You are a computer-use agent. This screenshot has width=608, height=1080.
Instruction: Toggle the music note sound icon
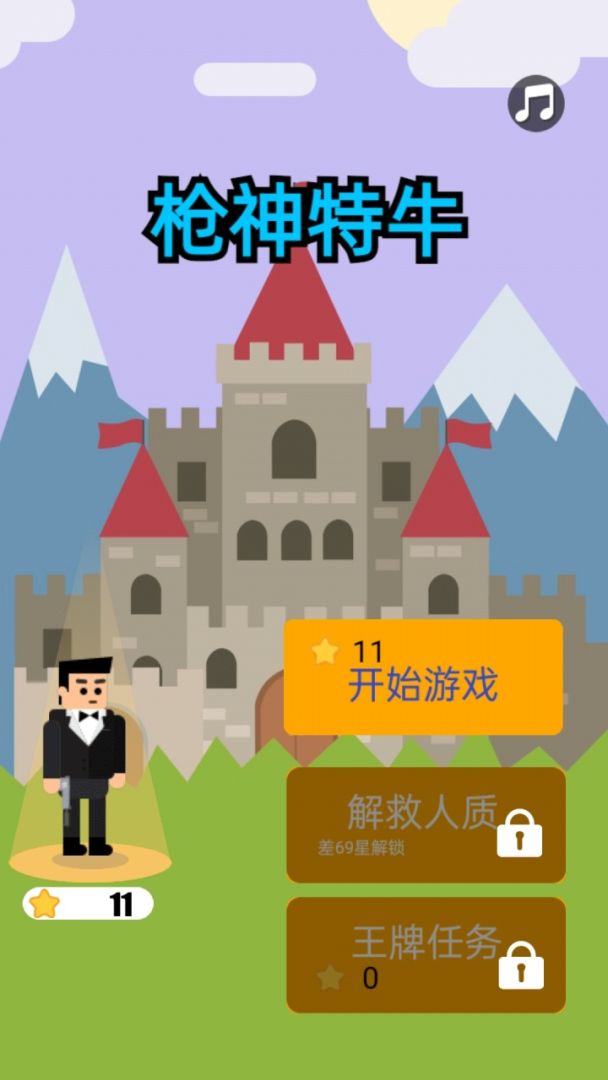point(536,103)
